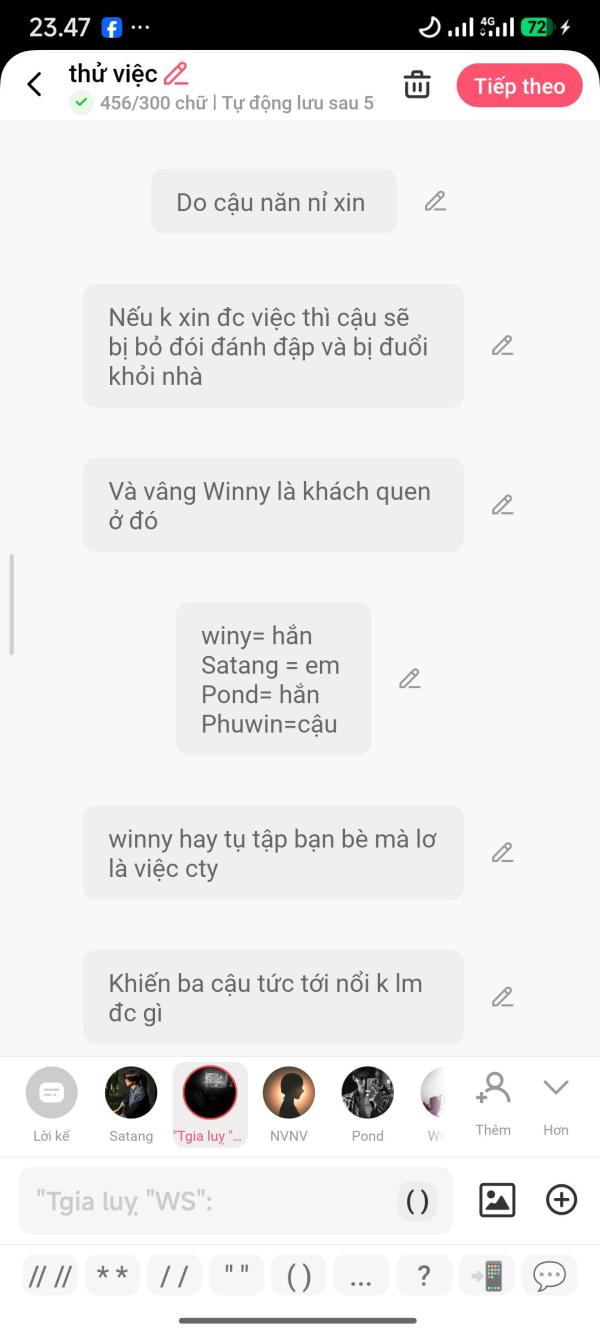The image size is (600, 1333).
Task: Insert ellipsis '...' shortcut
Action: point(361,1275)
